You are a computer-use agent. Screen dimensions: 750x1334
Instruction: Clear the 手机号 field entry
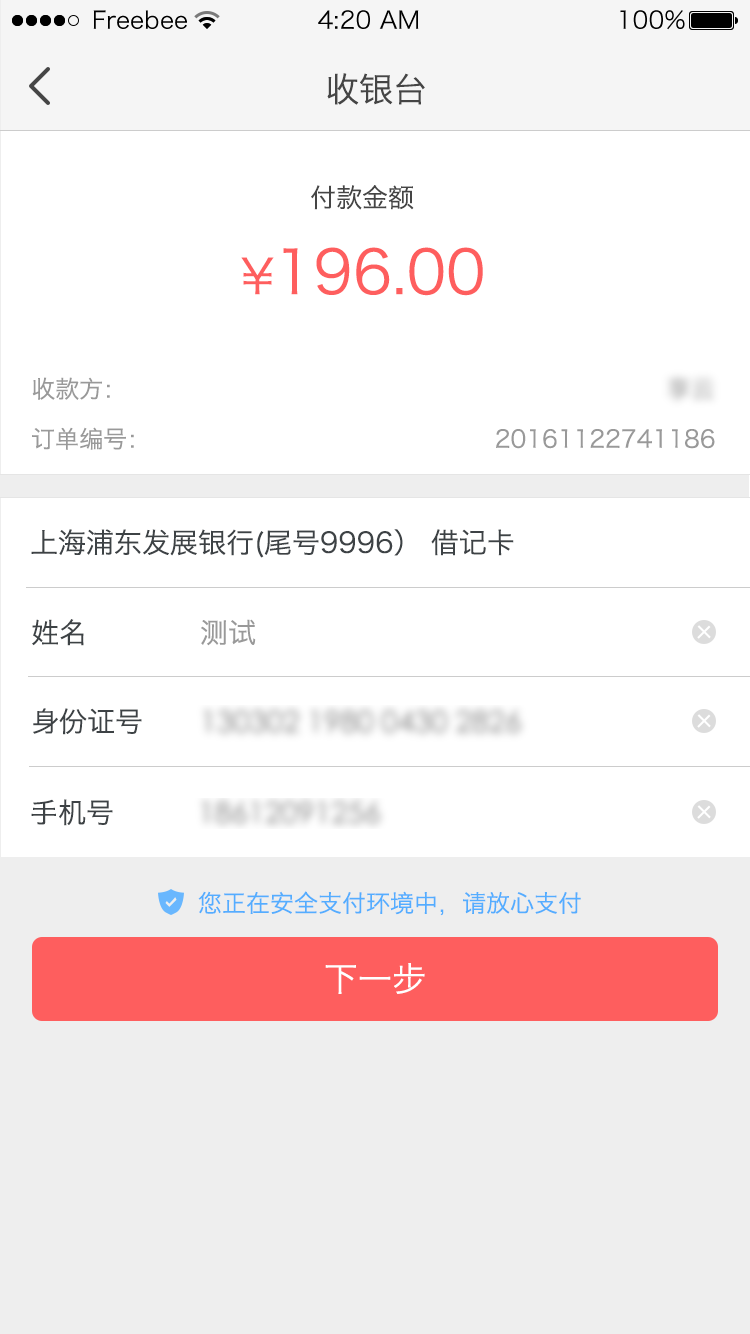pyautogui.click(x=704, y=812)
